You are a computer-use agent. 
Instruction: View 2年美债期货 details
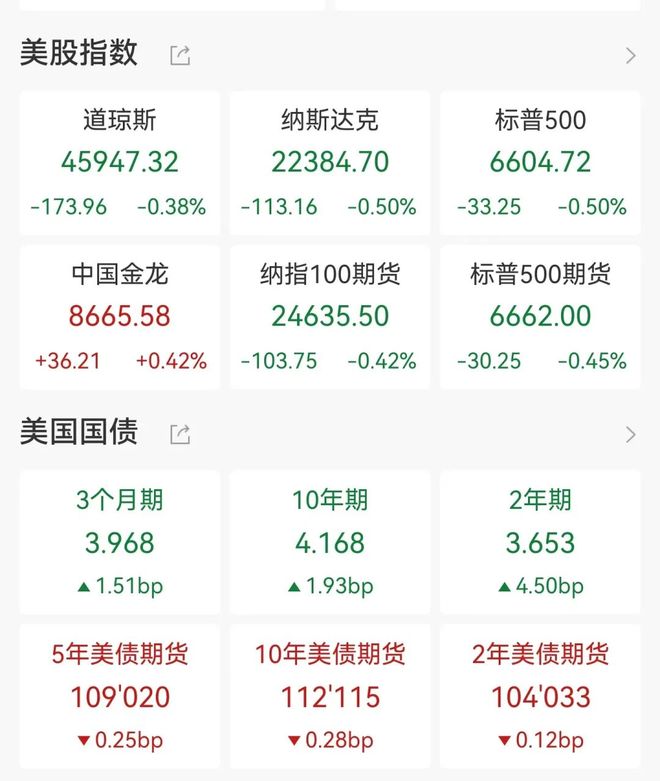[x=540, y=696]
